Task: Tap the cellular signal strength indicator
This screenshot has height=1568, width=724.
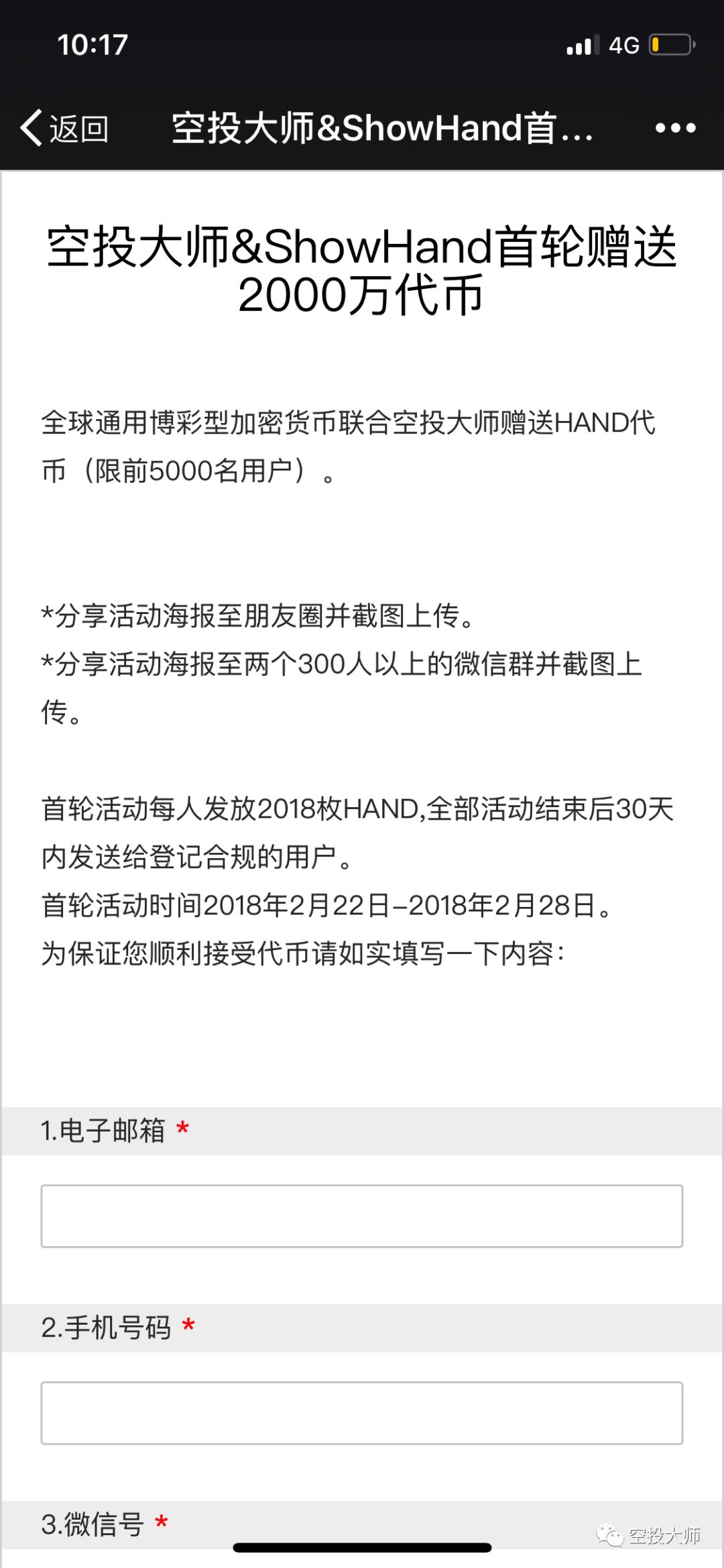Action: pos(581,44)
